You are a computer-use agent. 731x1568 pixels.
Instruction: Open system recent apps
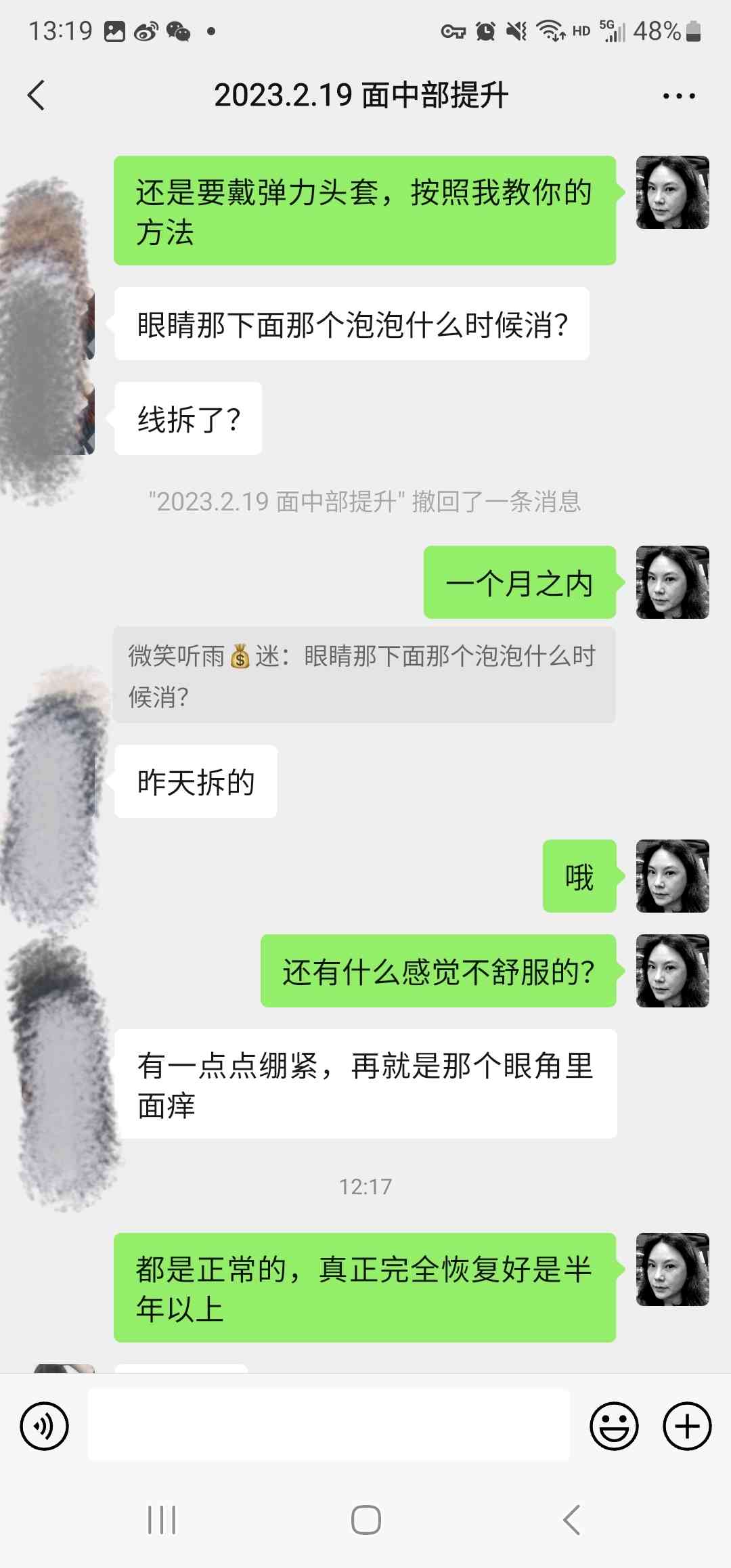162,1520
